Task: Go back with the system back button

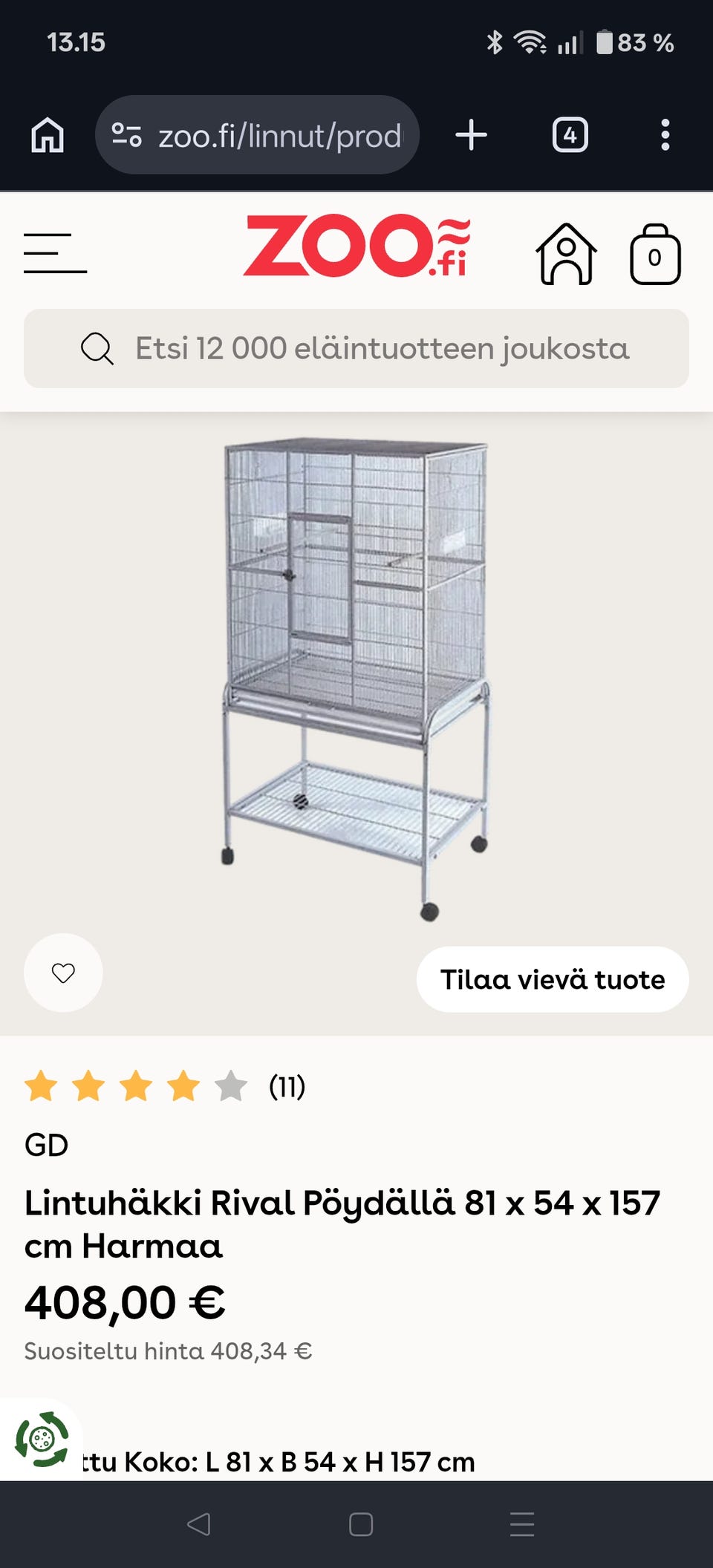Action: pos(198,1524)
